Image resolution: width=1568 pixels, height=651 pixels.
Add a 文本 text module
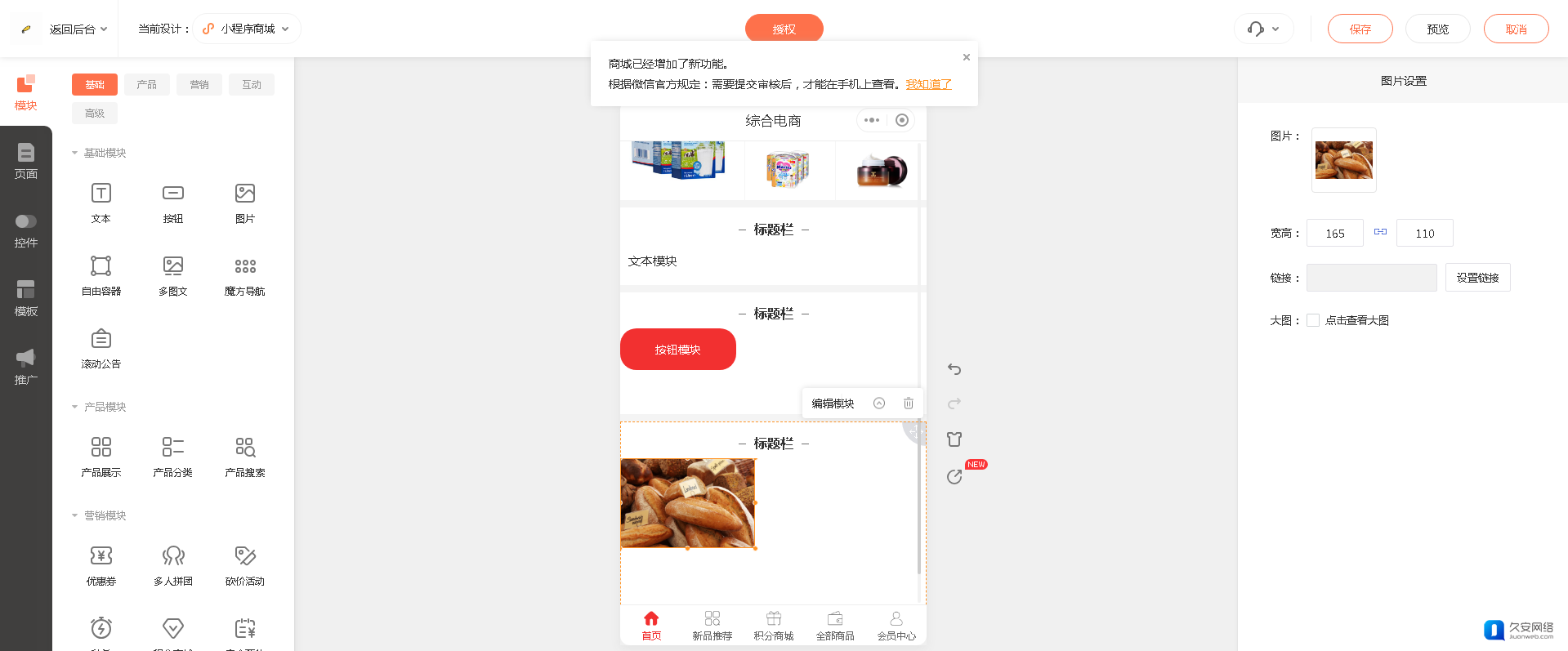[101, 203]
